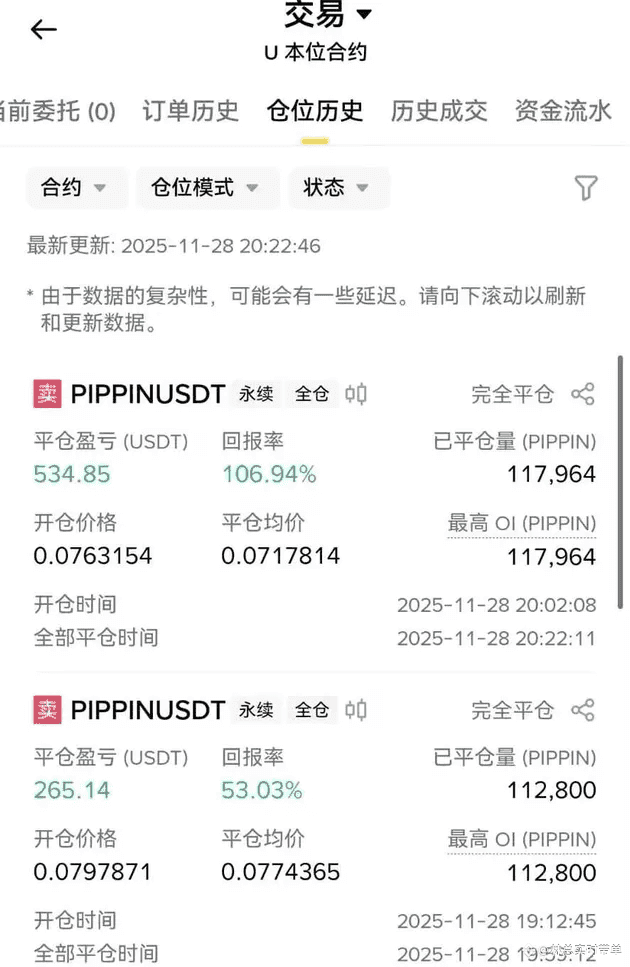Share the PIPPINUSDT position with 534.85 profit
Image resolution: width=630 pixels, height=967 pixels.
click(x=583, y=394)
